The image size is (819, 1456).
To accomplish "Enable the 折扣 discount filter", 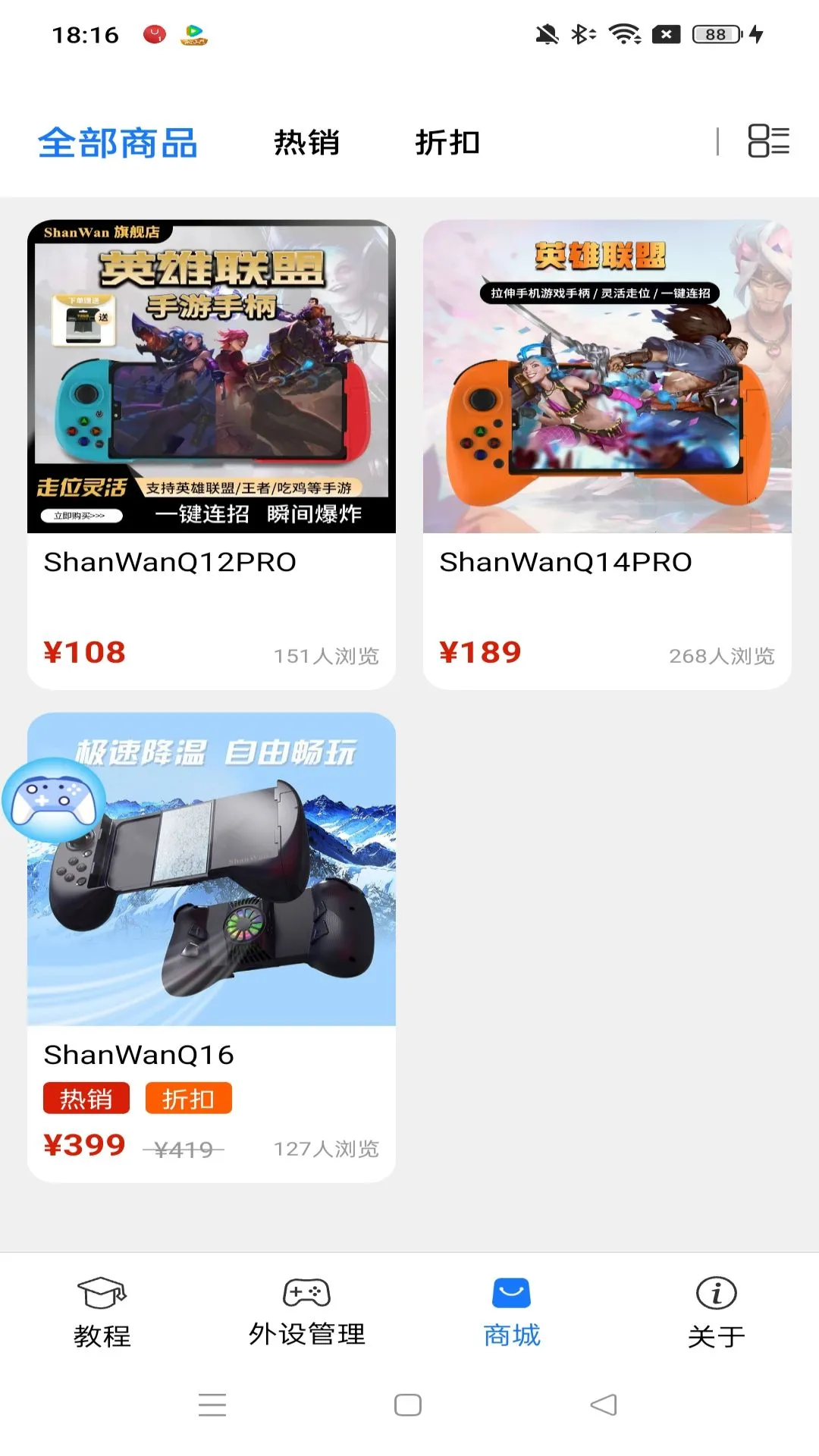I will coord(447,143).
